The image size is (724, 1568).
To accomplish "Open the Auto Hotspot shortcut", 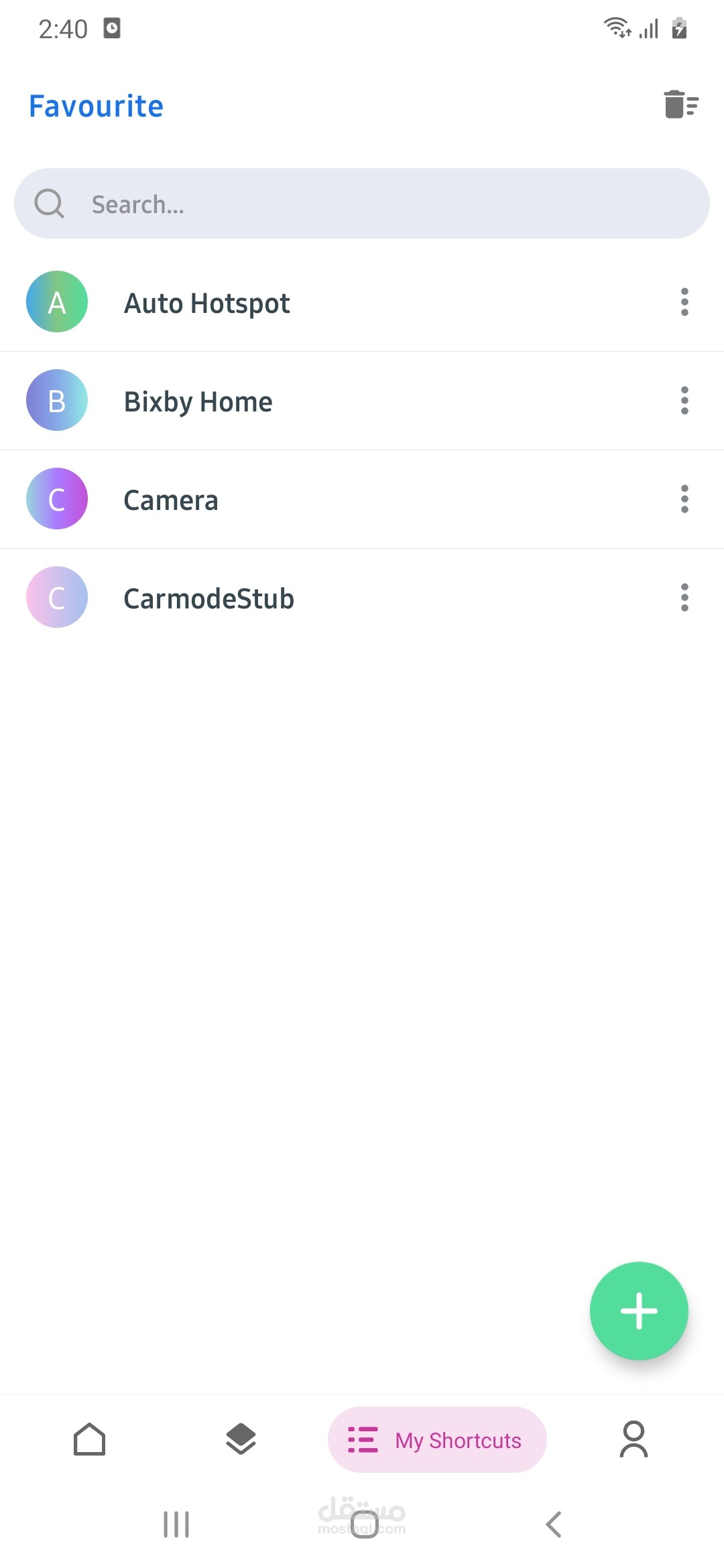I will pos(207,303).
